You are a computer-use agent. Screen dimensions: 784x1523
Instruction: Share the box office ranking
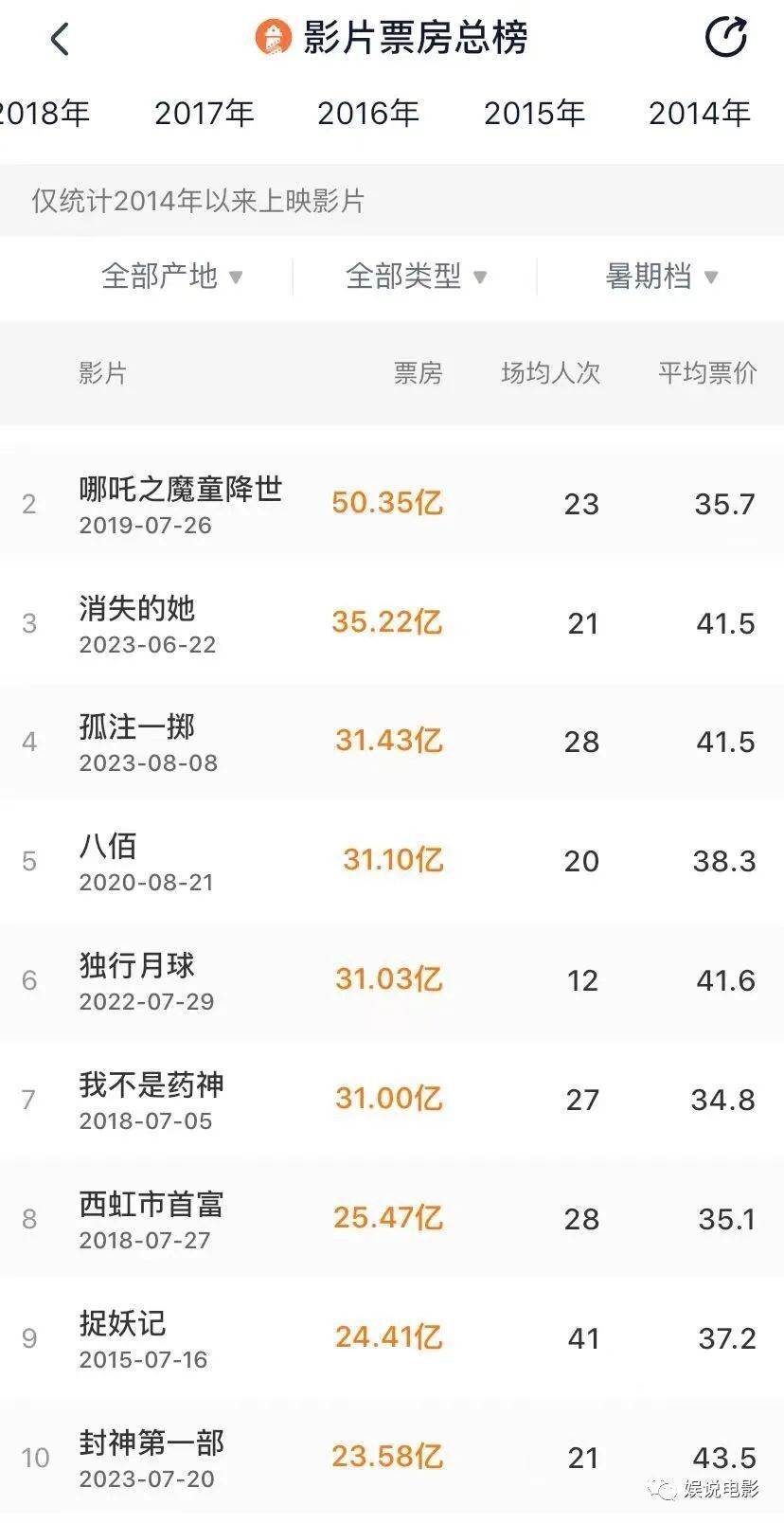click(726, 37)
